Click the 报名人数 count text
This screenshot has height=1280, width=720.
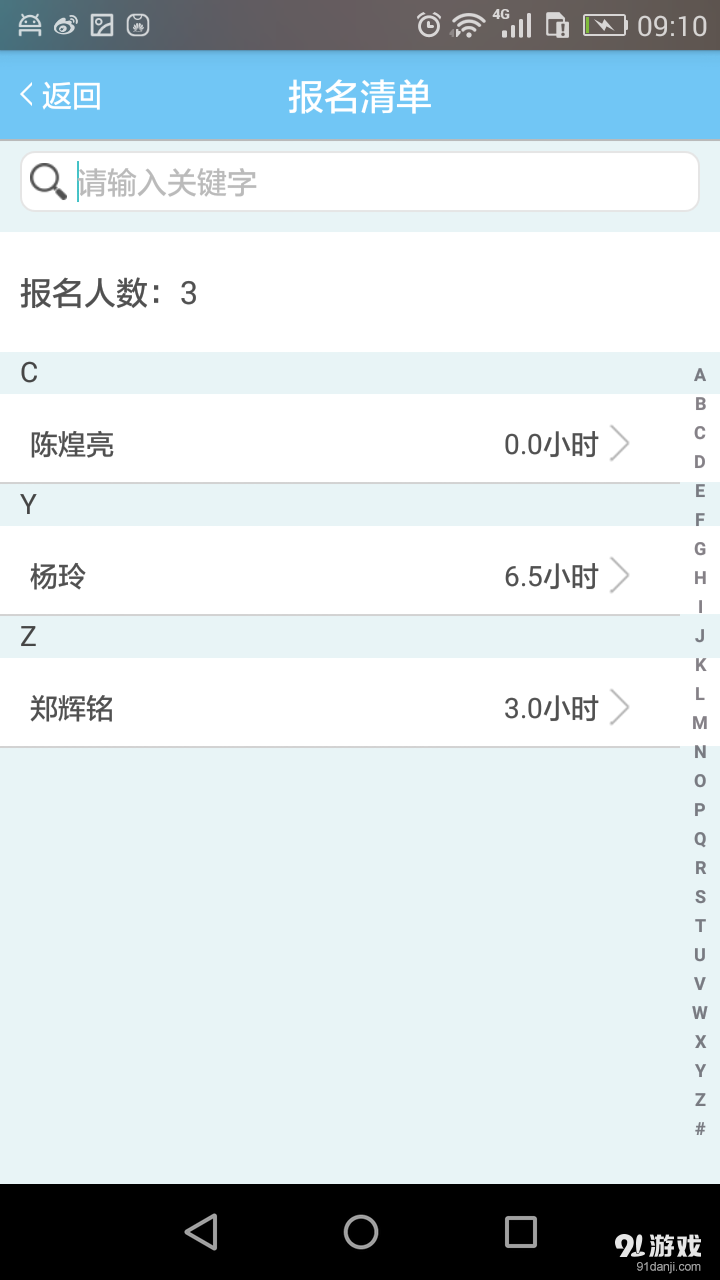(105, 293)
